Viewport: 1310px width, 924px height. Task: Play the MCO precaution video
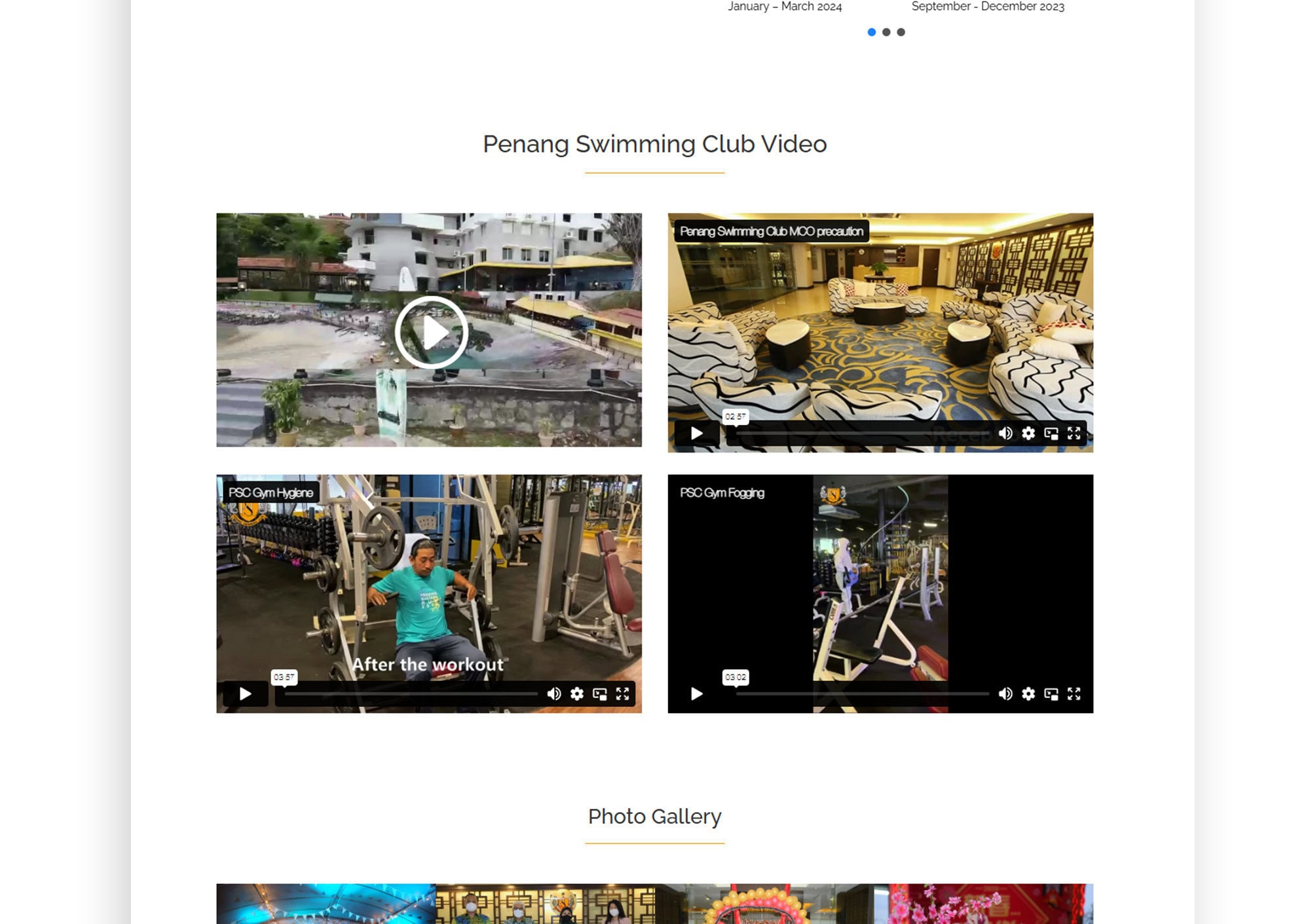(696, 433)
